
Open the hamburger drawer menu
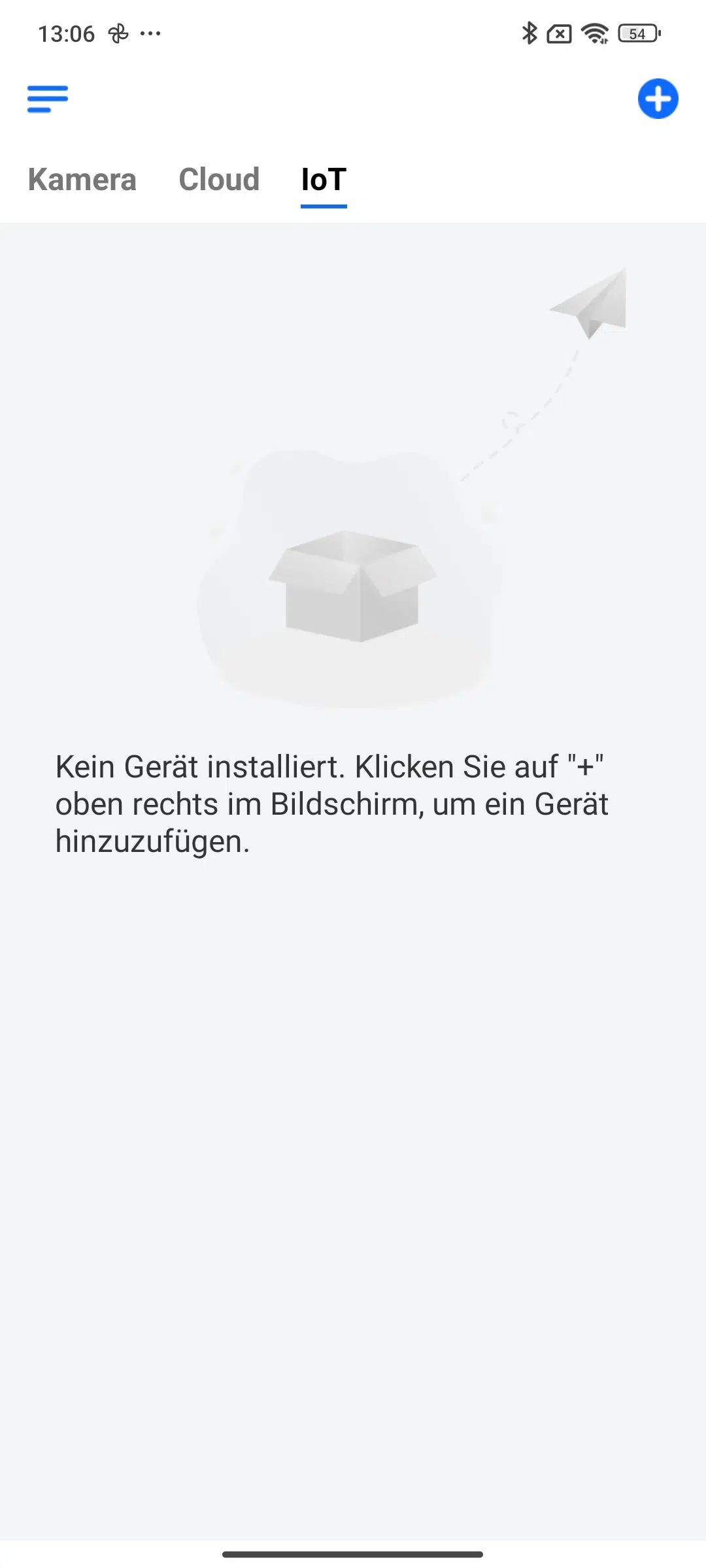[x=47, y=99]
